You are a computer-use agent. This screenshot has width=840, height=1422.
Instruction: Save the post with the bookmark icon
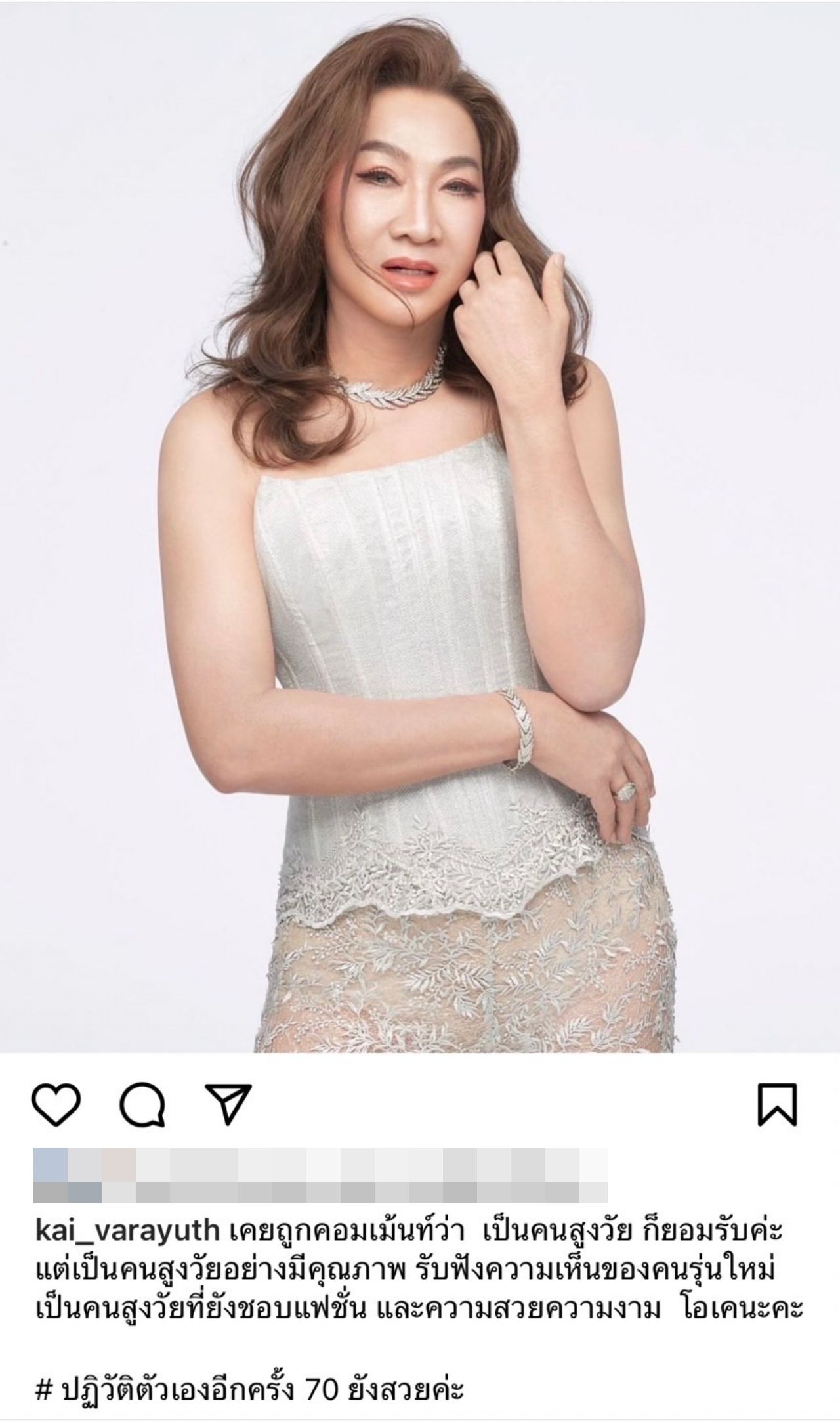tap(777, 1104)
